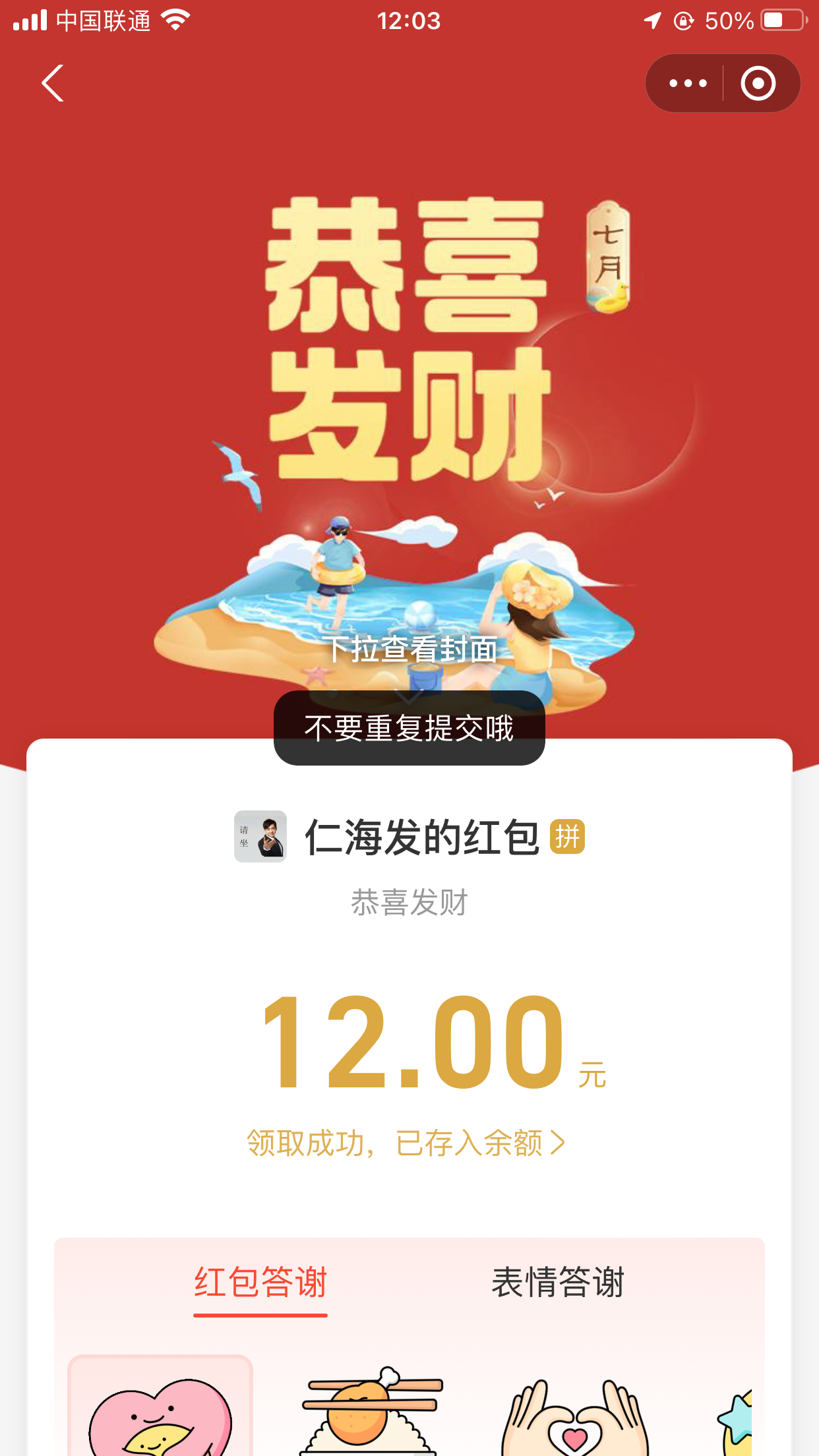Choose the chicken drumstick rice sticker
The width and height of the screenshot is (819, 1456).
(x=371, y=1411)
